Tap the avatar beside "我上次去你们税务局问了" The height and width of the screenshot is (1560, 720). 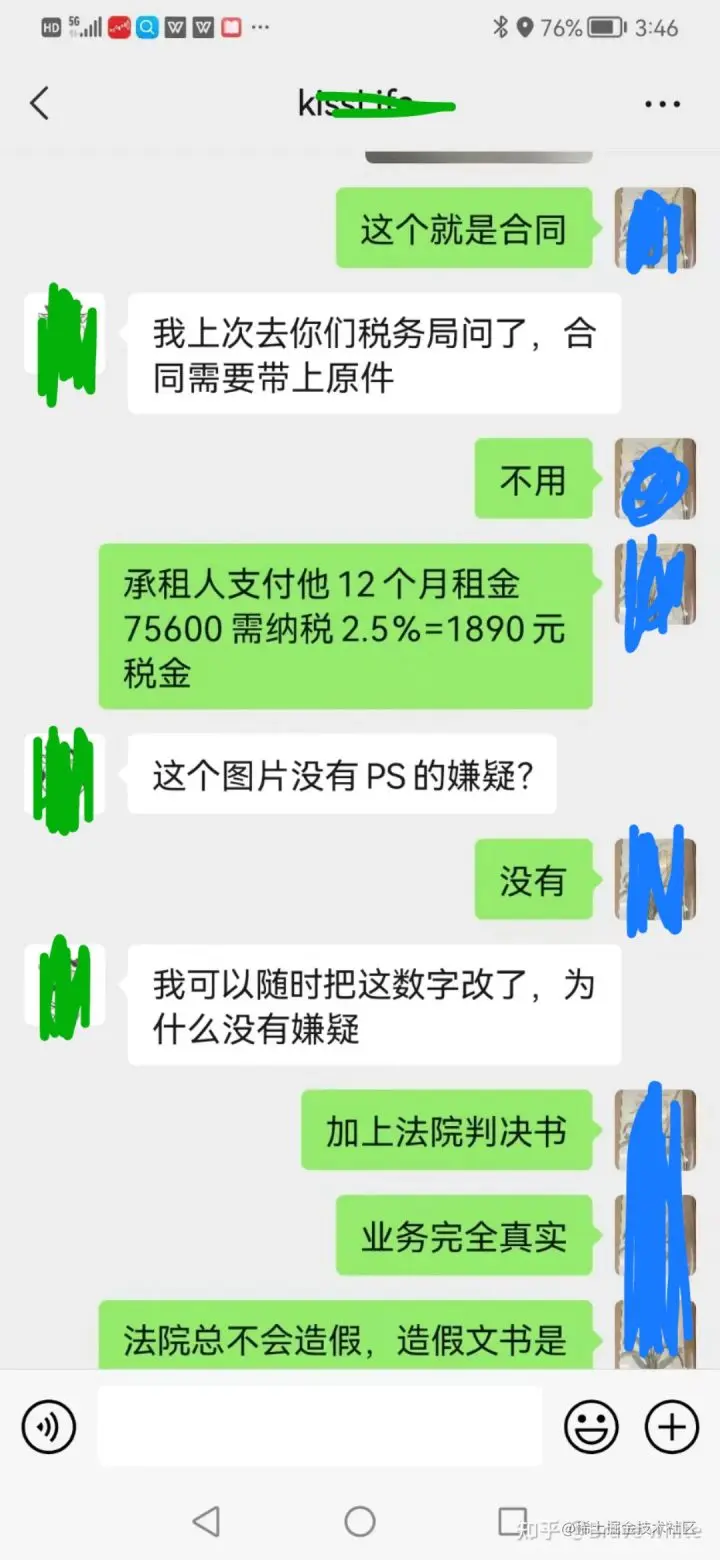click(65, 334)
